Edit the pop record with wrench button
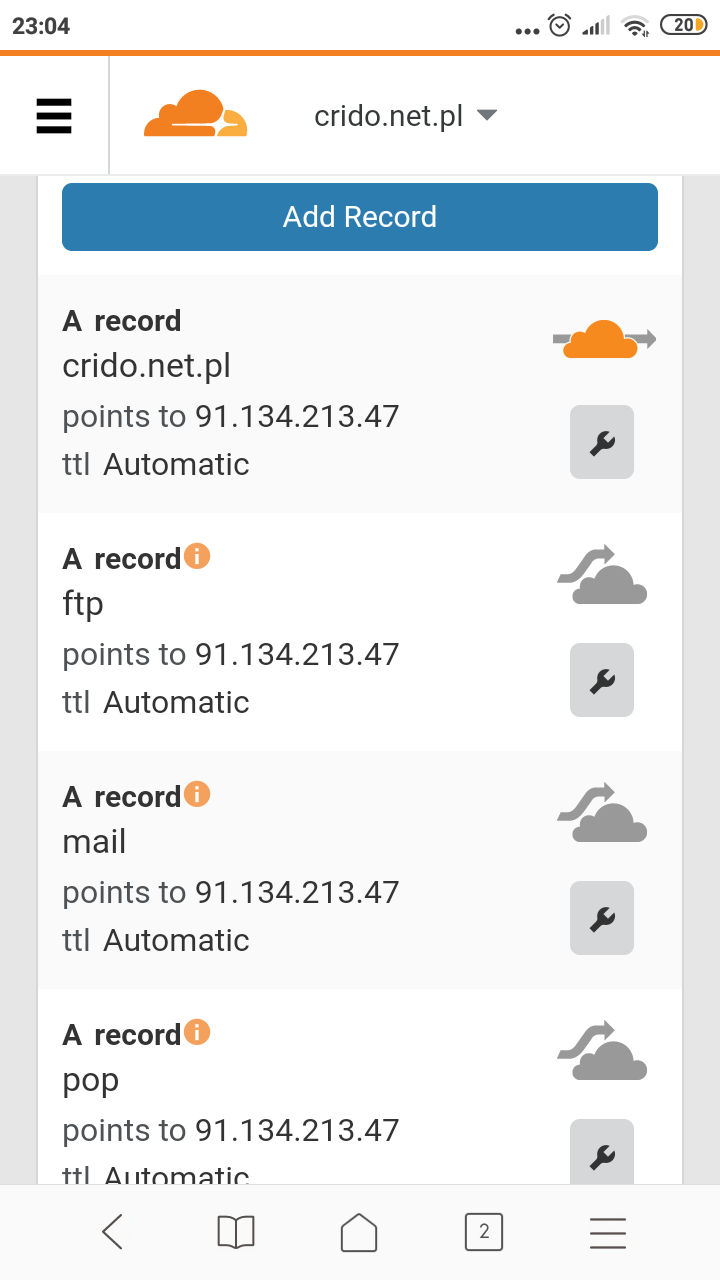 pos(601,1153)
